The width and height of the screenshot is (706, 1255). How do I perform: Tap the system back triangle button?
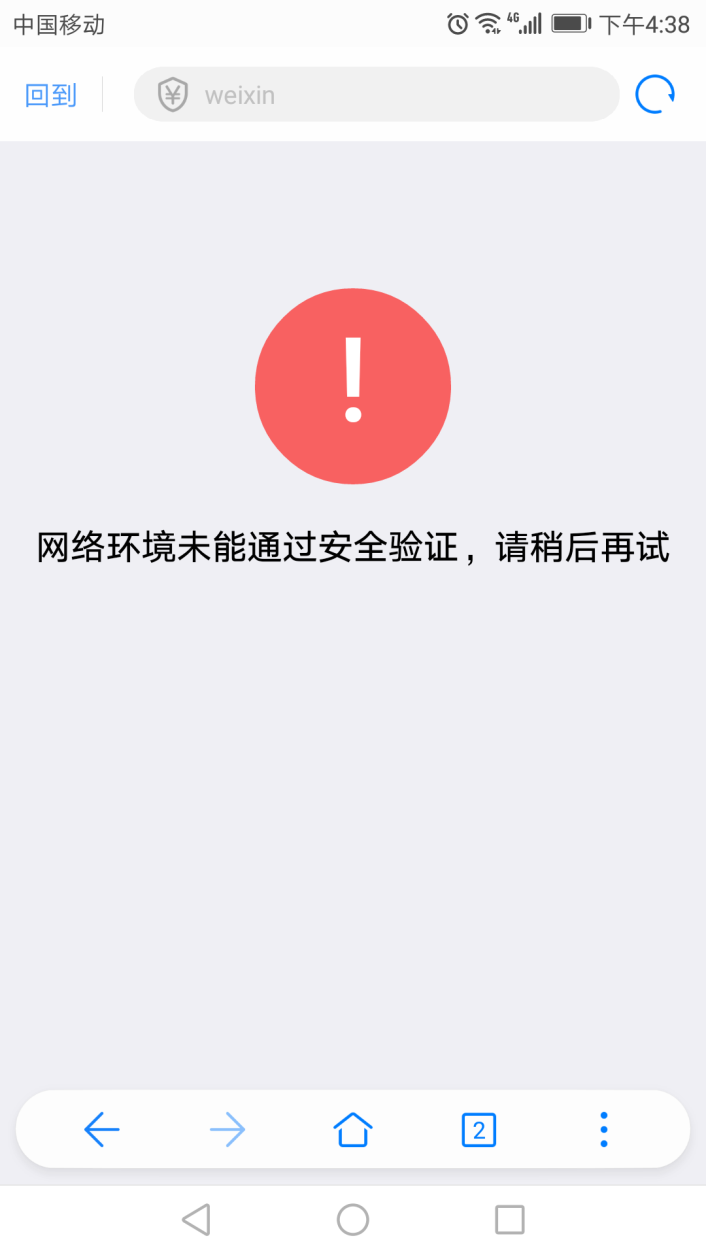[x=196, y=1219]
